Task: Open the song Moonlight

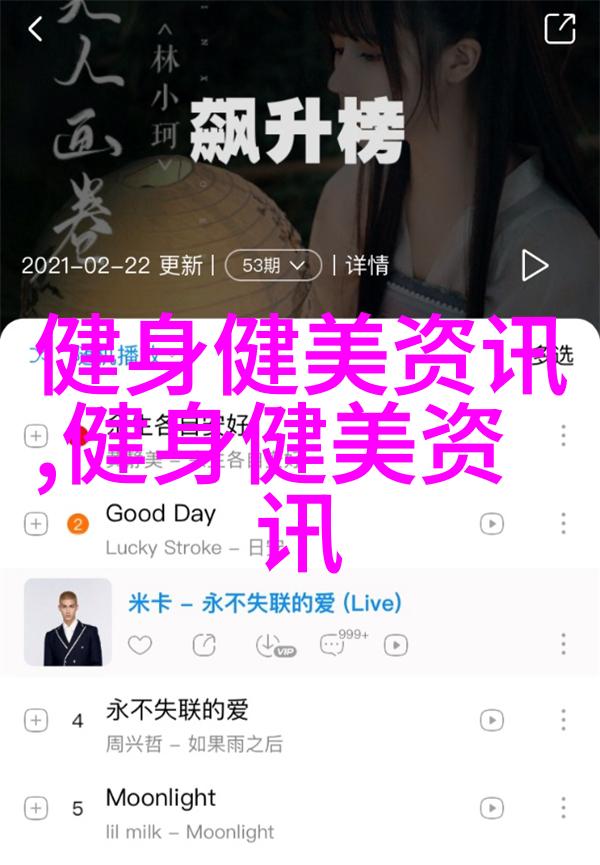Action: [161, 798]
